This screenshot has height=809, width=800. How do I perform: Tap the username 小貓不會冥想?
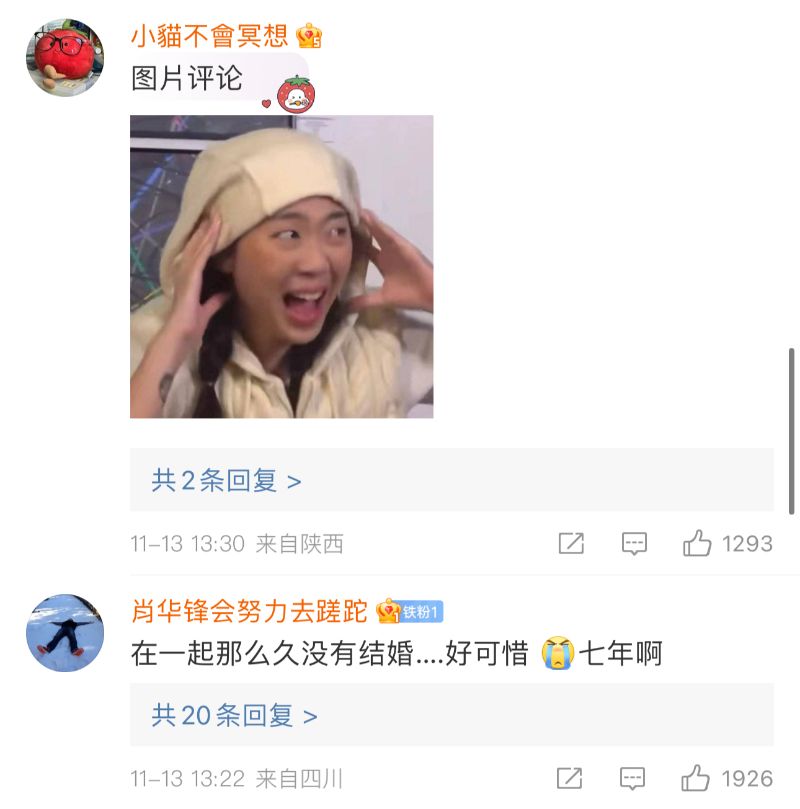pos(210,37)
